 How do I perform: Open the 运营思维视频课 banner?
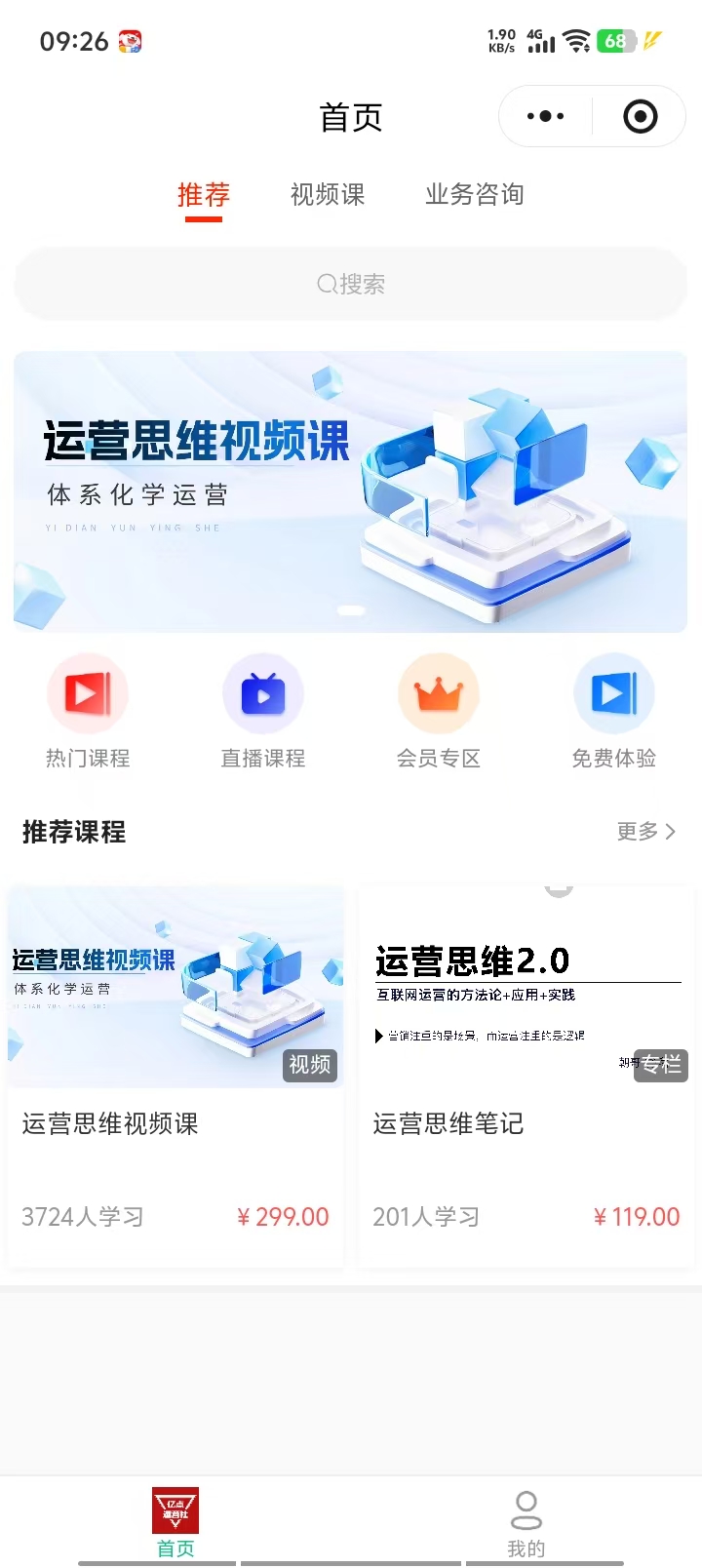351,491
